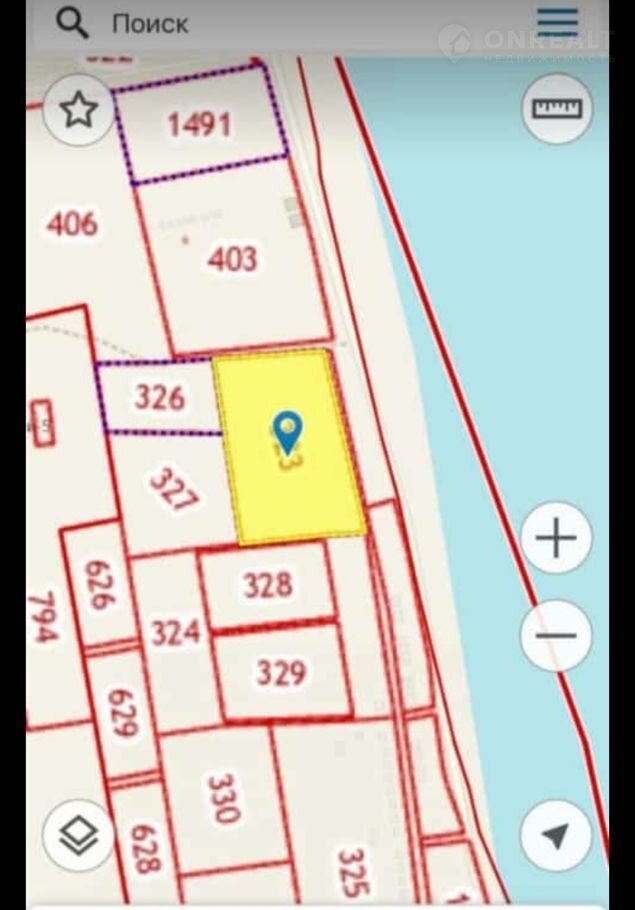
Task: Zoom in on the map
Action: click(x=556, y=541)
